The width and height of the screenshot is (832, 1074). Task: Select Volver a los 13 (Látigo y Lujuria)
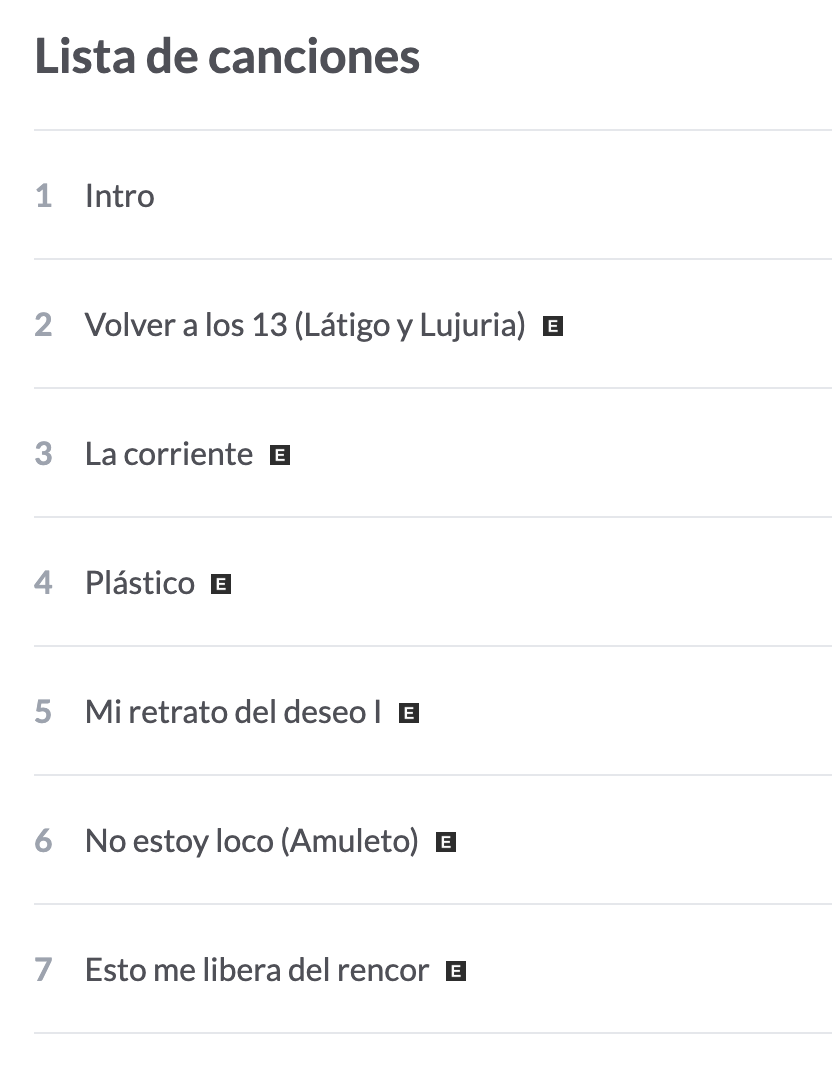click(304, 325)
